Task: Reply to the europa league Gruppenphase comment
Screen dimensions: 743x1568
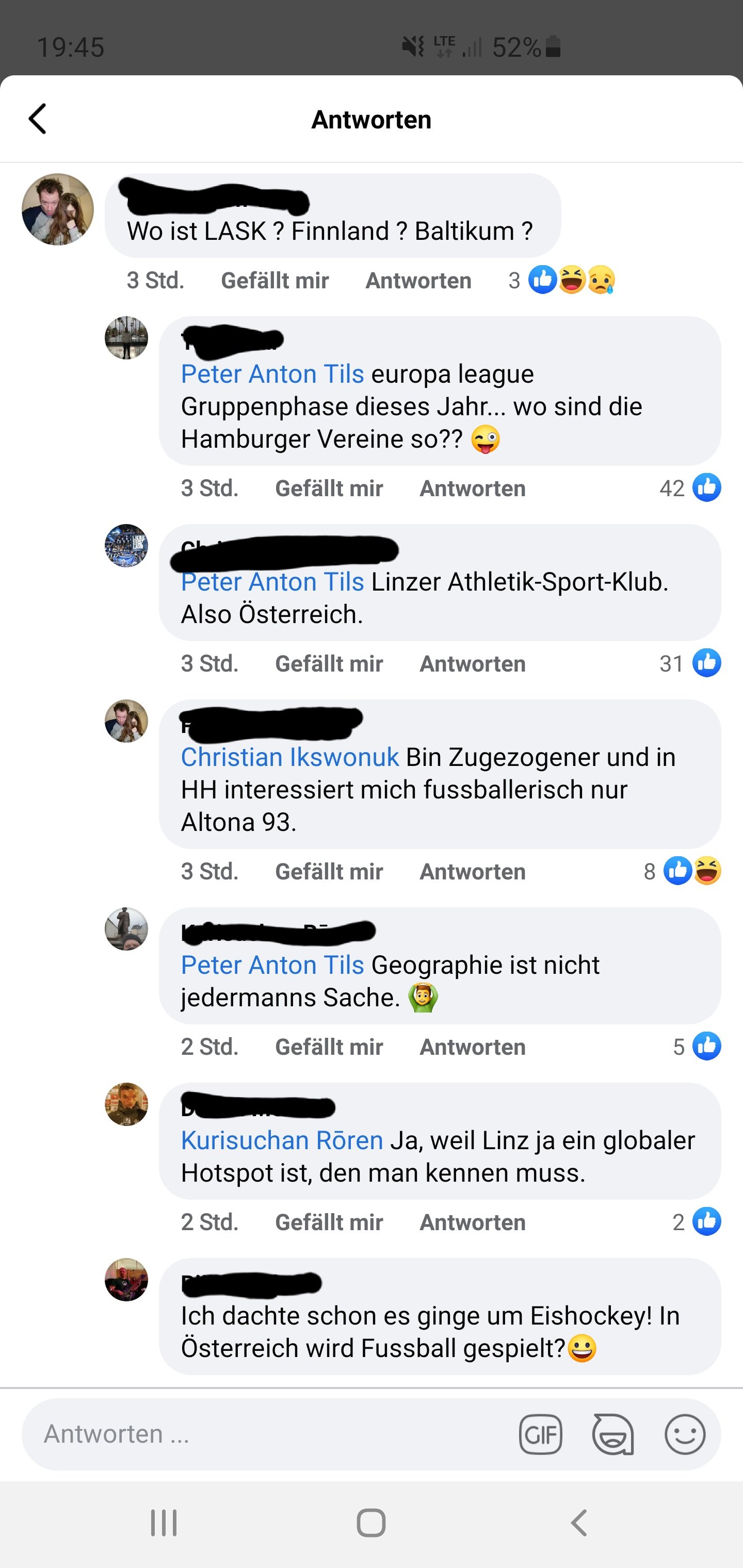Action: (473, 488)
